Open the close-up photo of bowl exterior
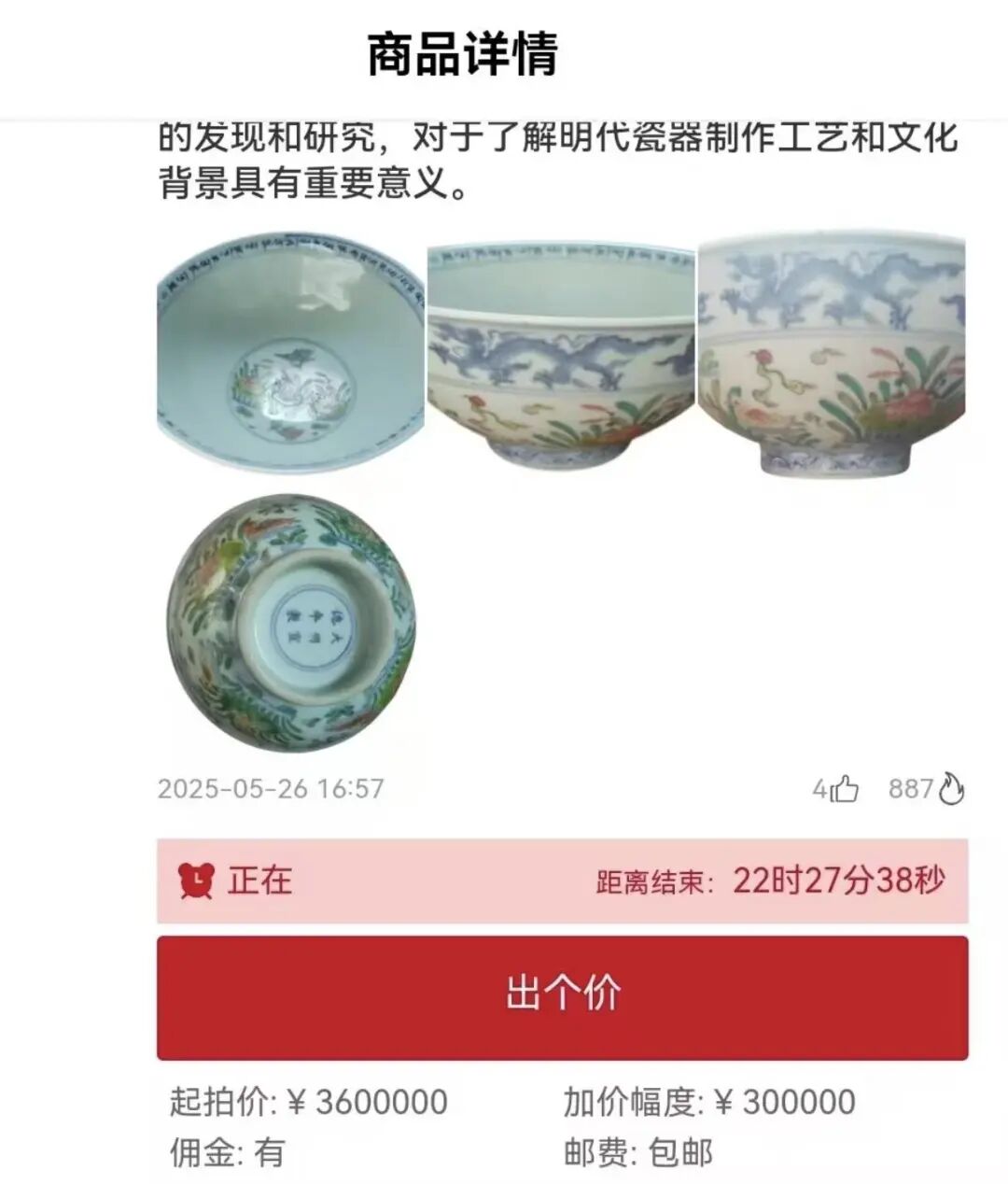1008x1184 pixels. [x=832, y=357]
